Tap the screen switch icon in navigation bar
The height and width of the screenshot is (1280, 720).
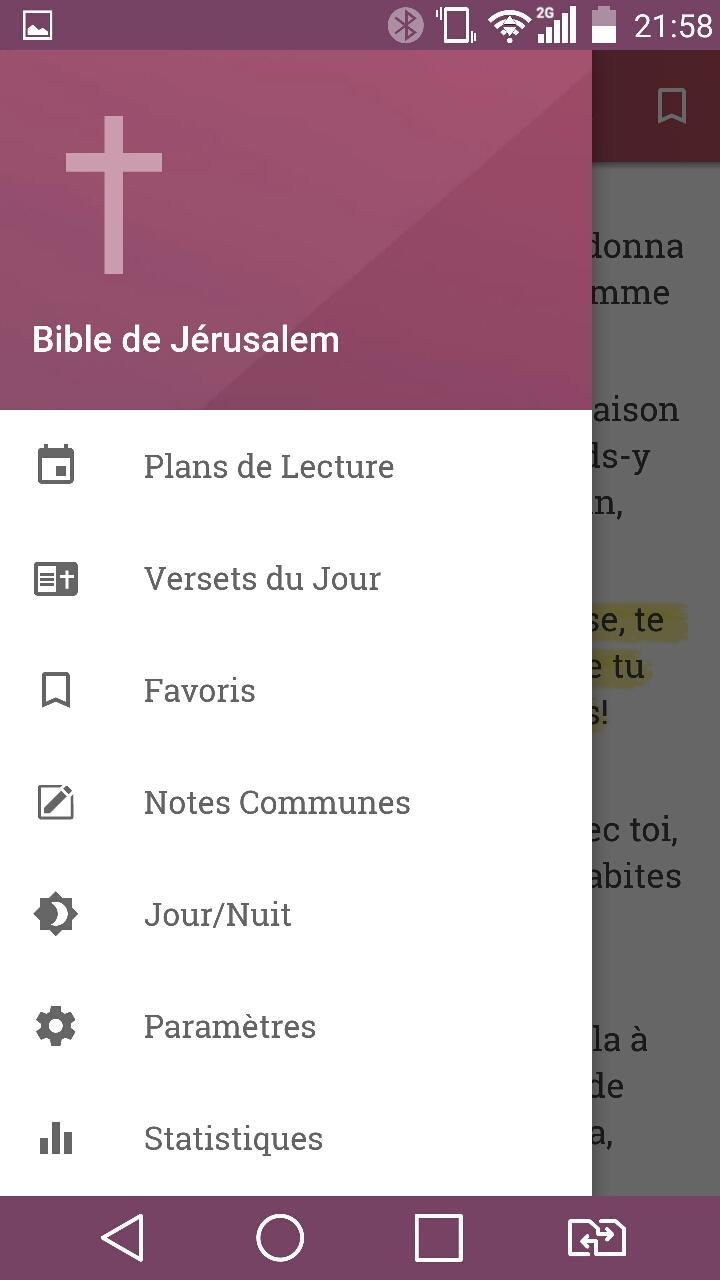tap(596, 1238)
